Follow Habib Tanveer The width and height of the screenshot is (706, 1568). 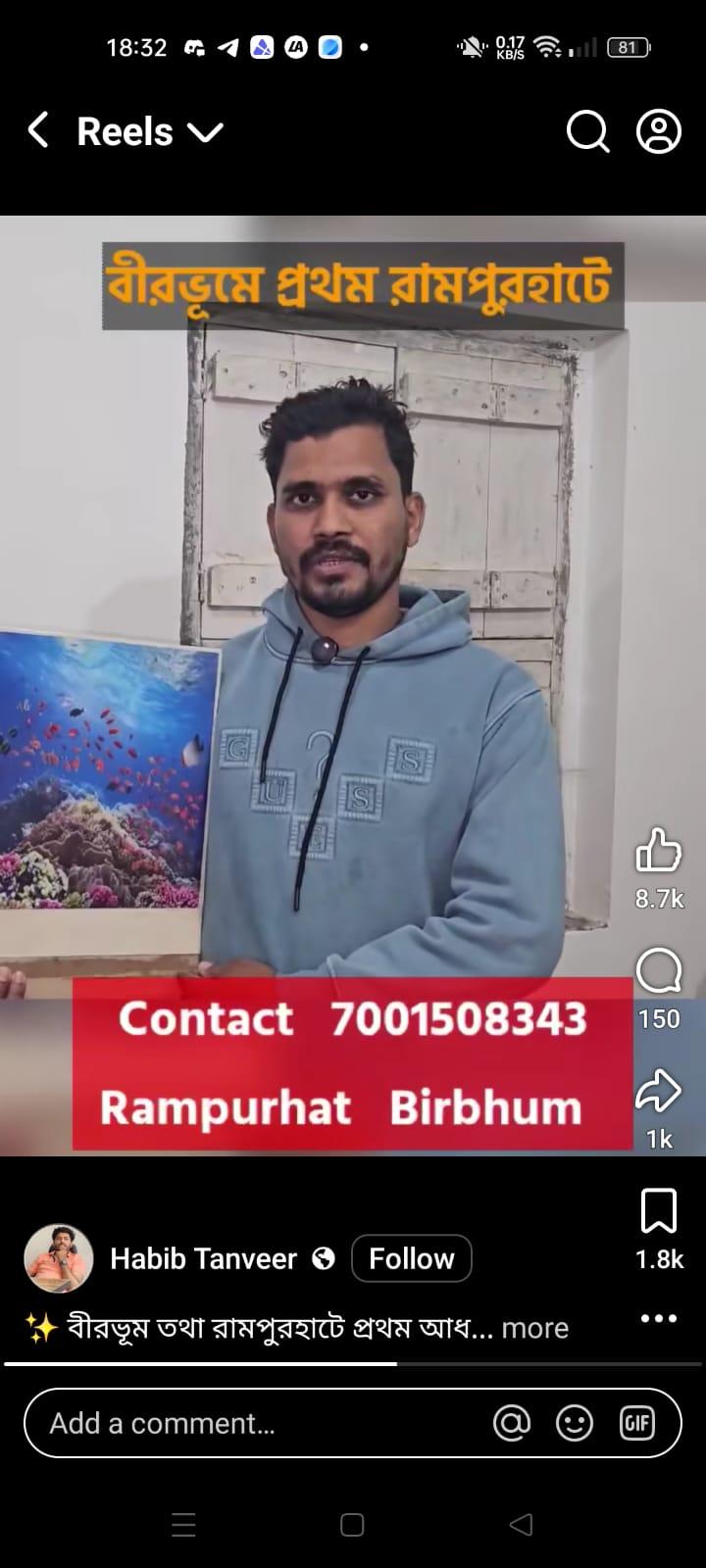pos(411,1258)
